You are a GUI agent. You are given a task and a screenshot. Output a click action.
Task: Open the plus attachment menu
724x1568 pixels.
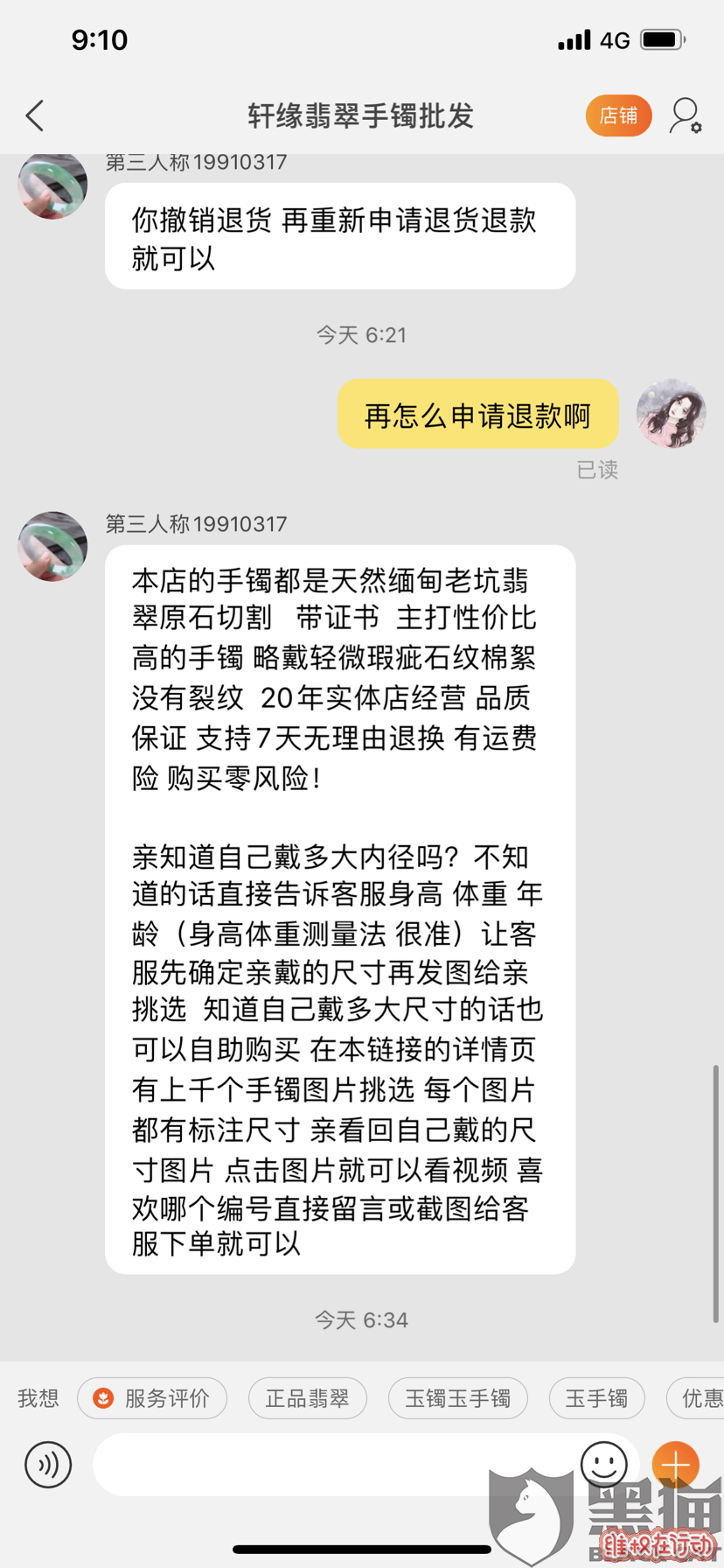(x=675, y=1465)
